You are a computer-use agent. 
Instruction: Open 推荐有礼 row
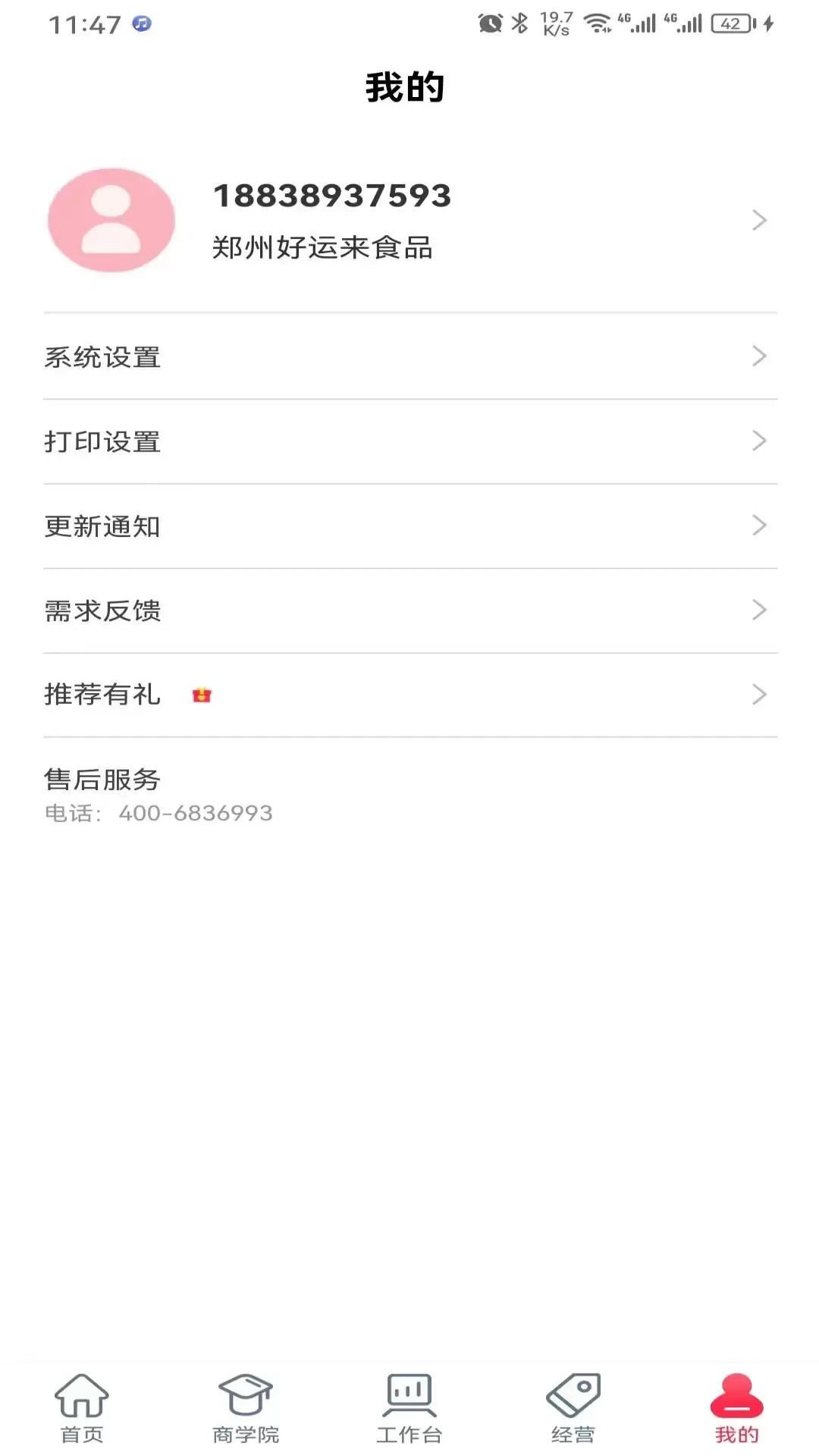coord(409,695)
